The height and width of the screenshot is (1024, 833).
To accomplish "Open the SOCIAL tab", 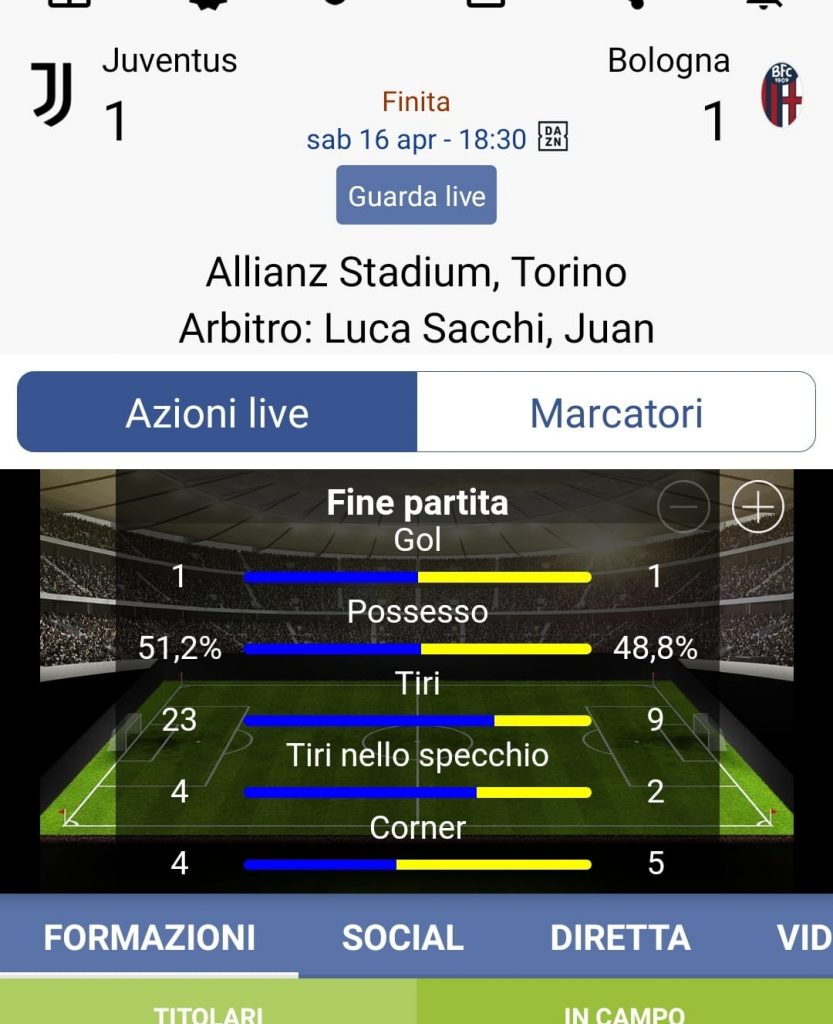I will coord(403,938).
